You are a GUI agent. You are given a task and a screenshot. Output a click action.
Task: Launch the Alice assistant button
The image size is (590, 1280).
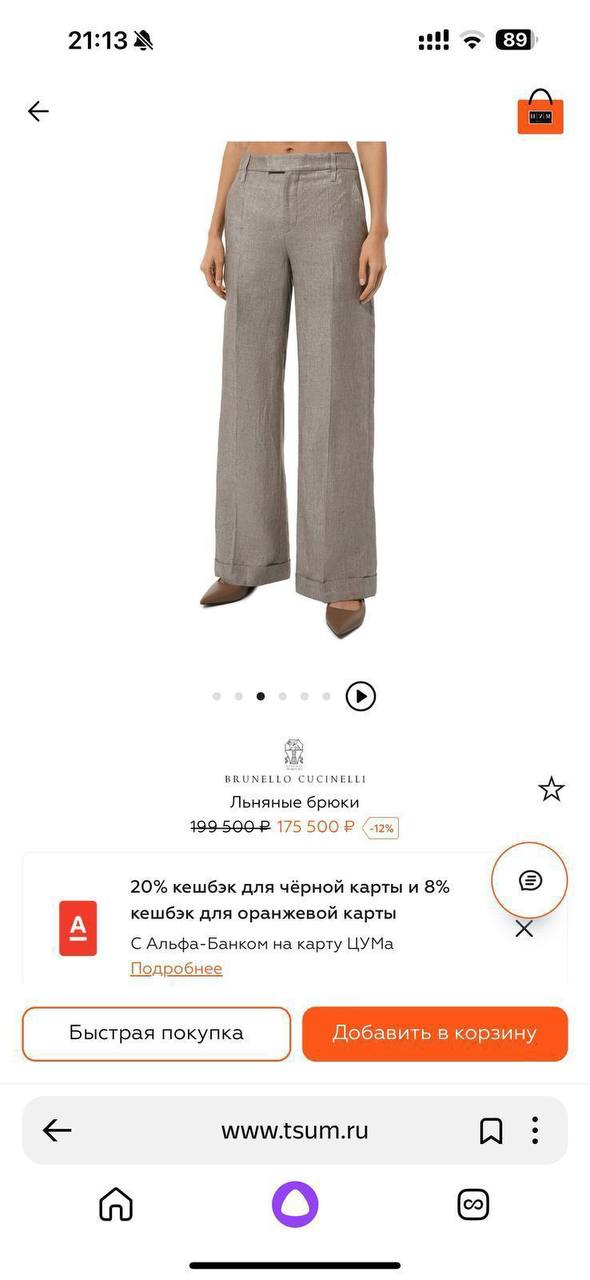pyautogui.click(x=295, y=1204)
